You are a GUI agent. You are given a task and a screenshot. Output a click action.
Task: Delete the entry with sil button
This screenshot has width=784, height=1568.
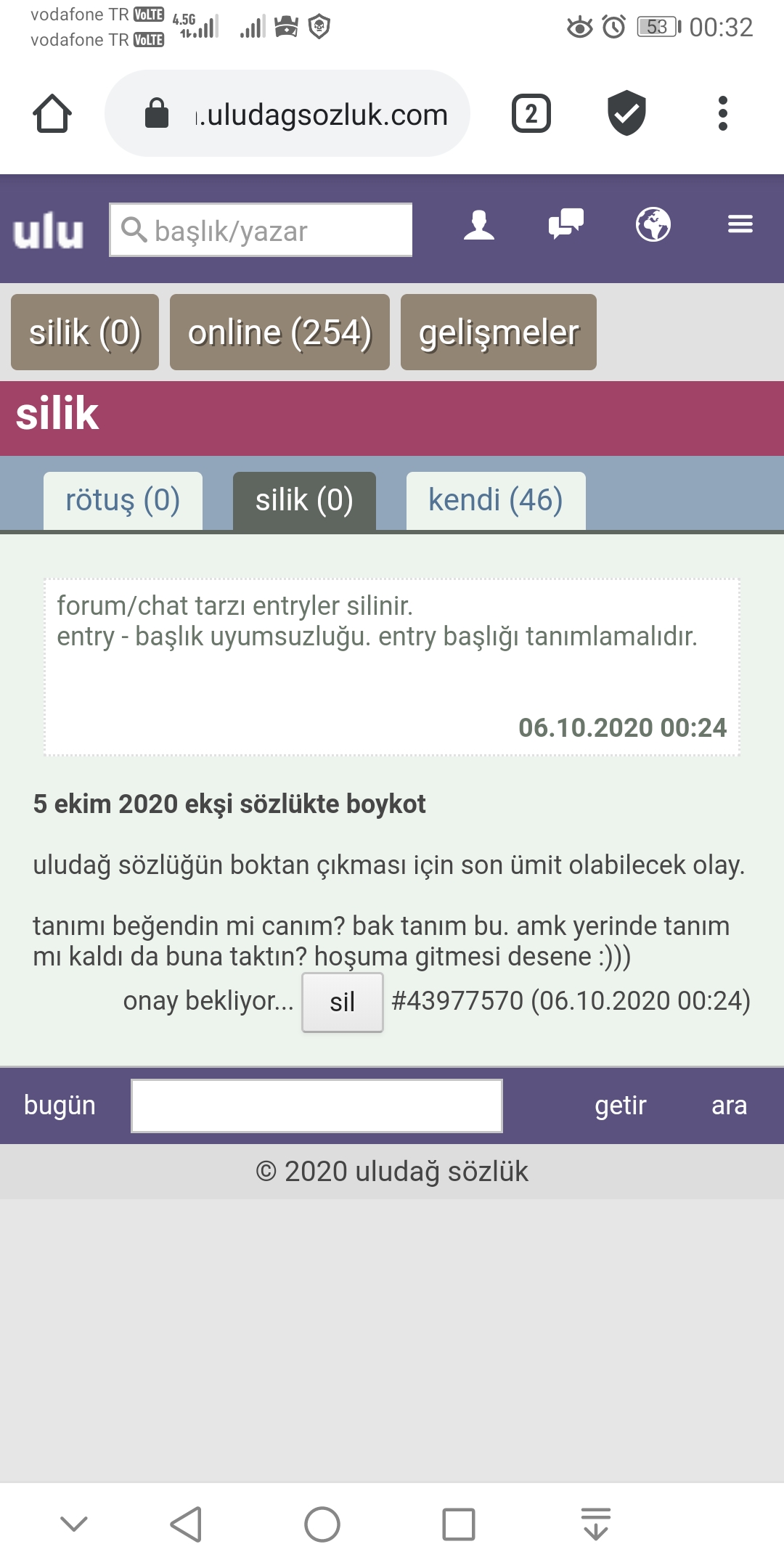point(342,1003)
